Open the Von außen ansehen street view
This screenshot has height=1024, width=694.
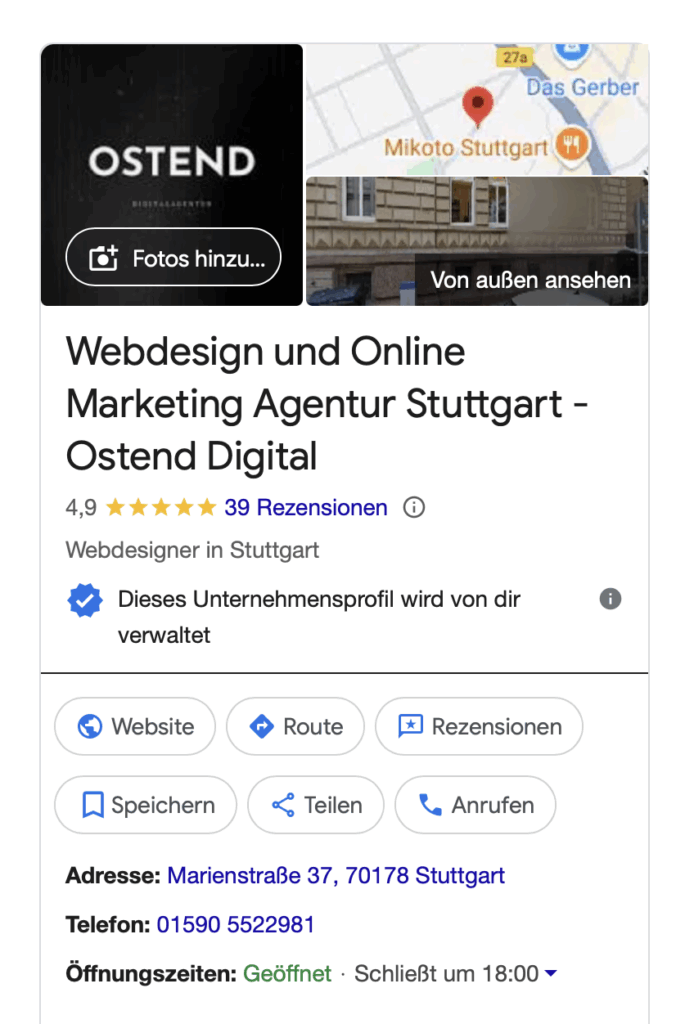click(x=476, y=241)
